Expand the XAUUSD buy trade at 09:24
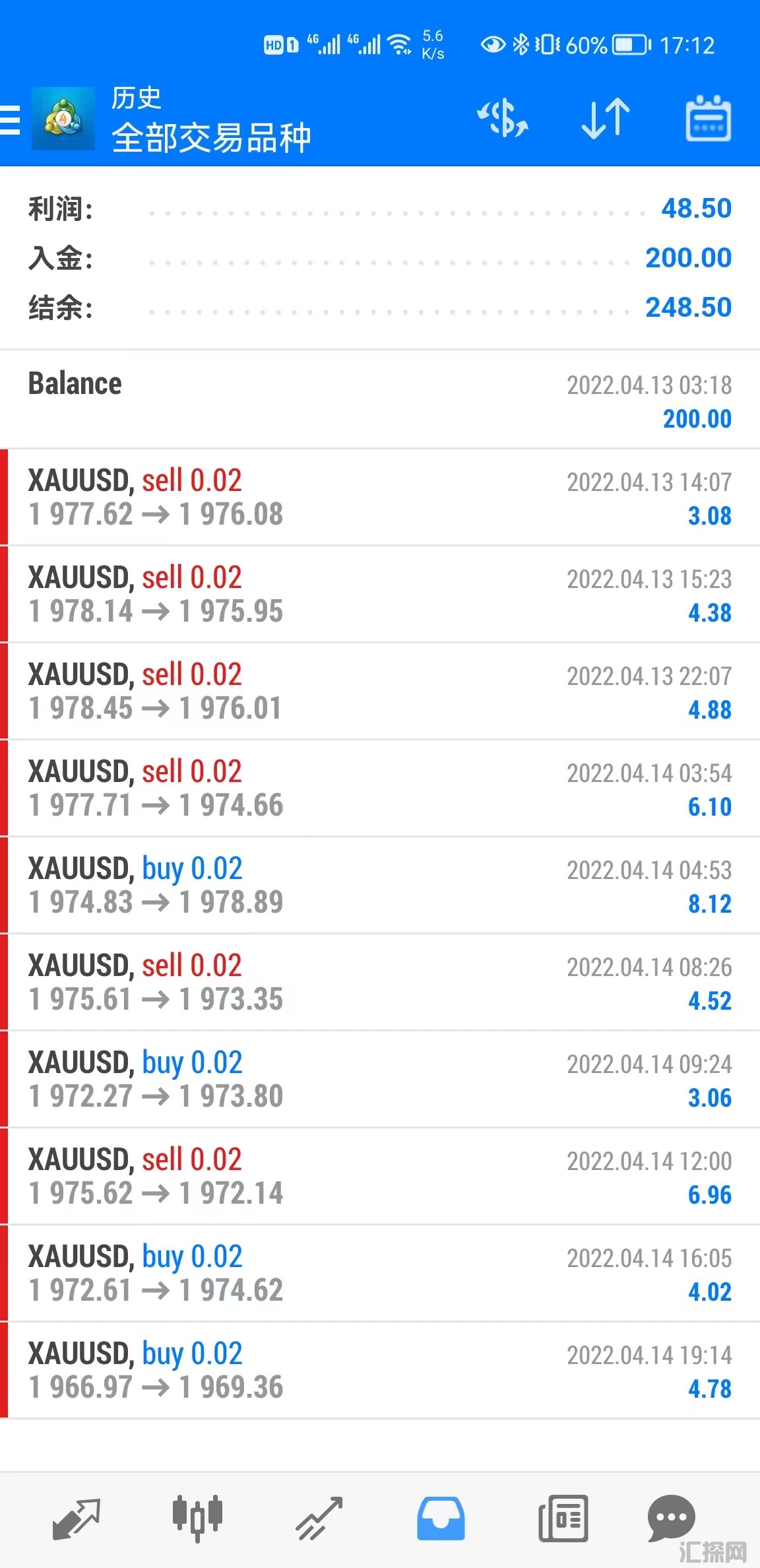Viewport: 760px width, 1568px height. click(380, 1080)
